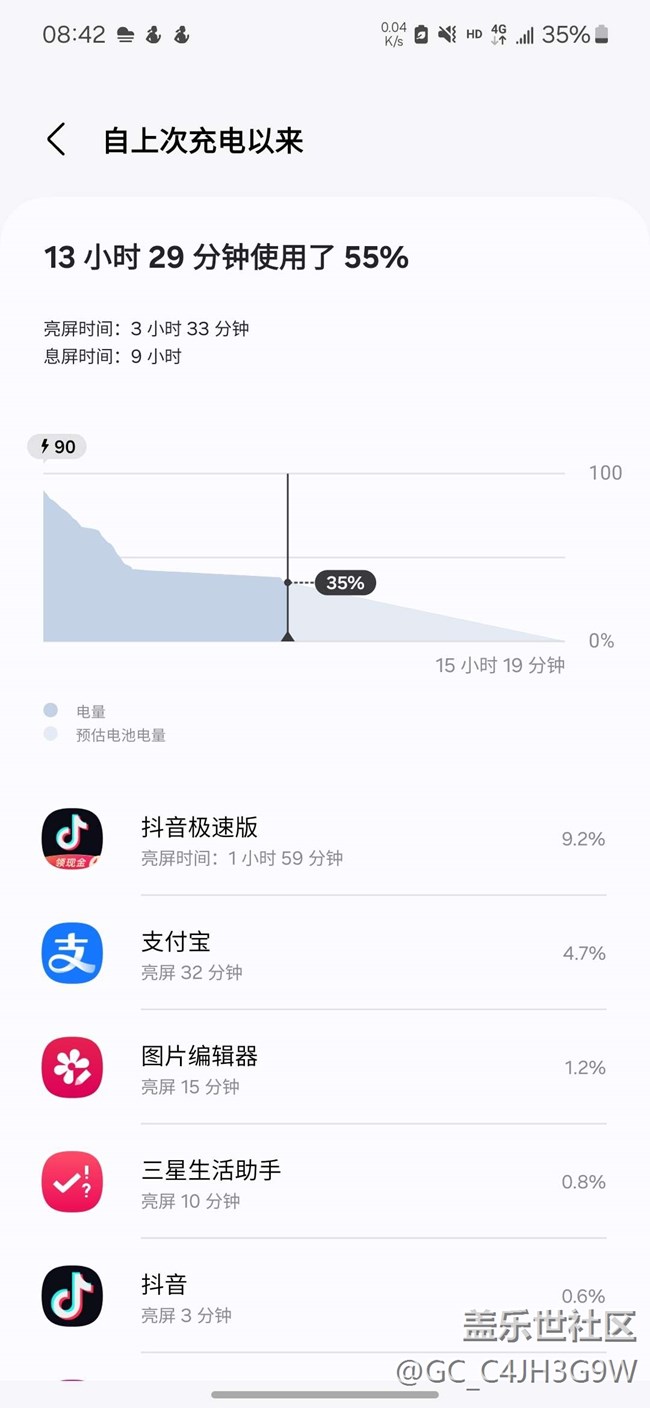Open 支付宝 battery usage details

325,953
